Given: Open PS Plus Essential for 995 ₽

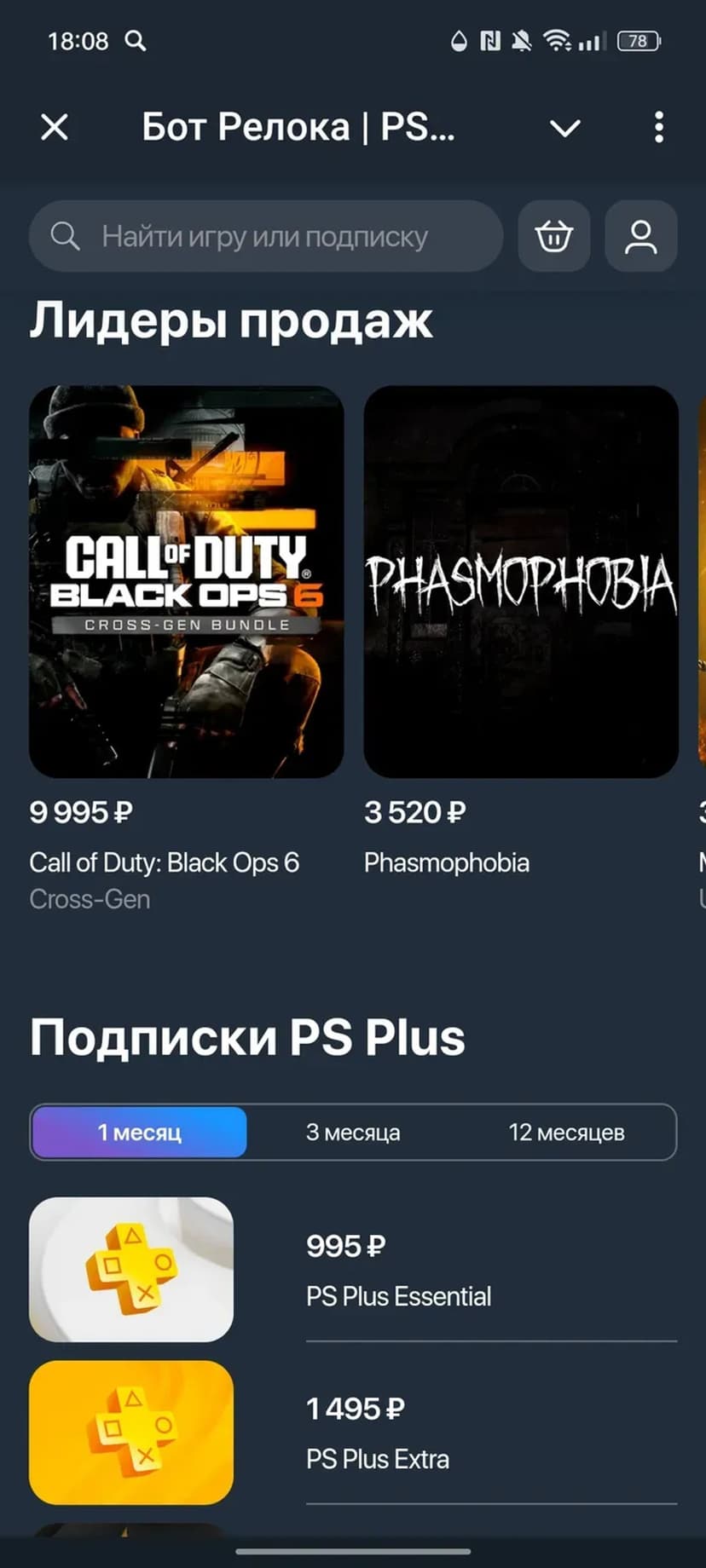Looking at the screenshot, I should pos(353,1270).
